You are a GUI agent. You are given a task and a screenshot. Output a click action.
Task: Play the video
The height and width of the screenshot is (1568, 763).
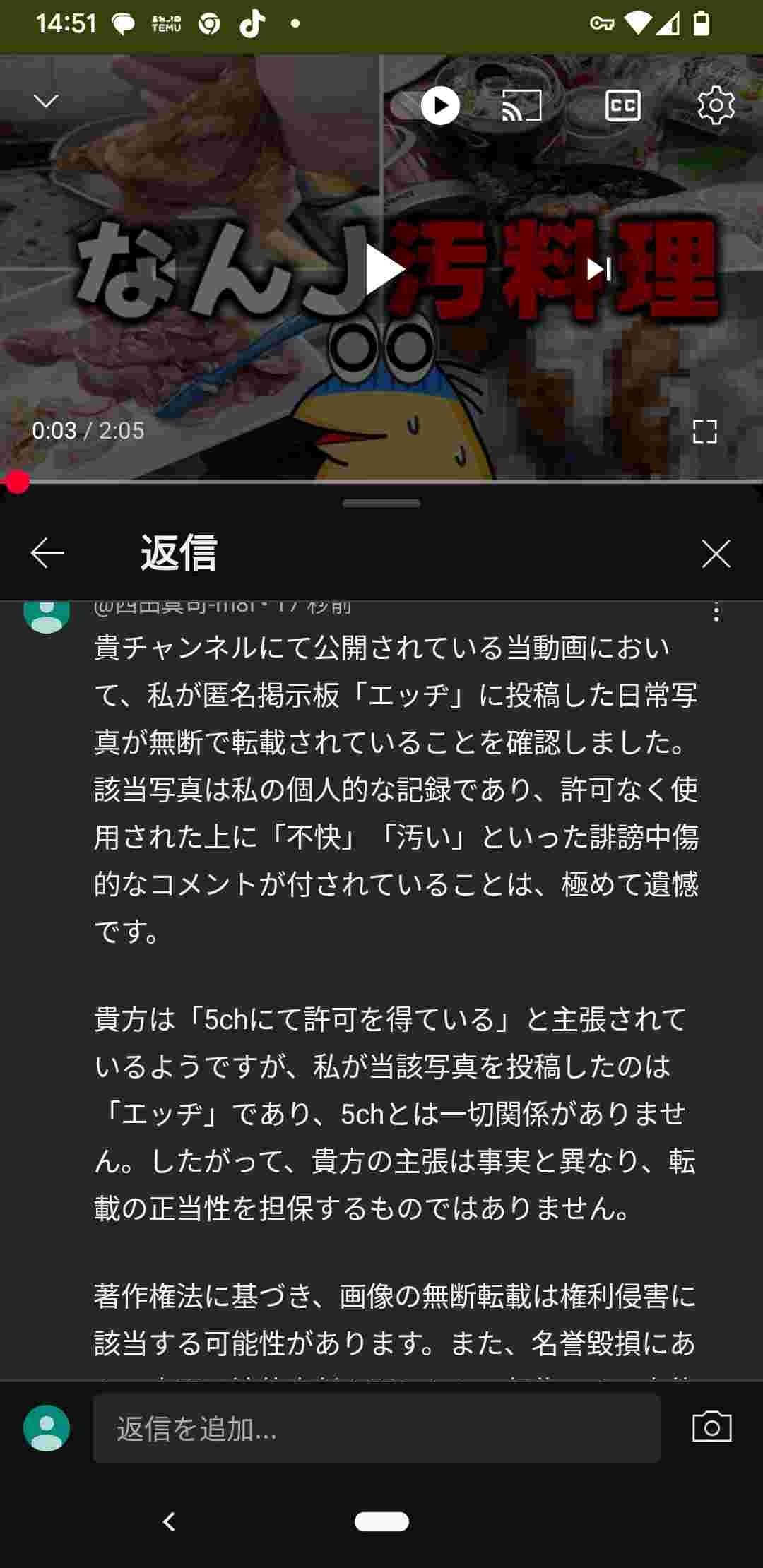(x=382, y=269)
